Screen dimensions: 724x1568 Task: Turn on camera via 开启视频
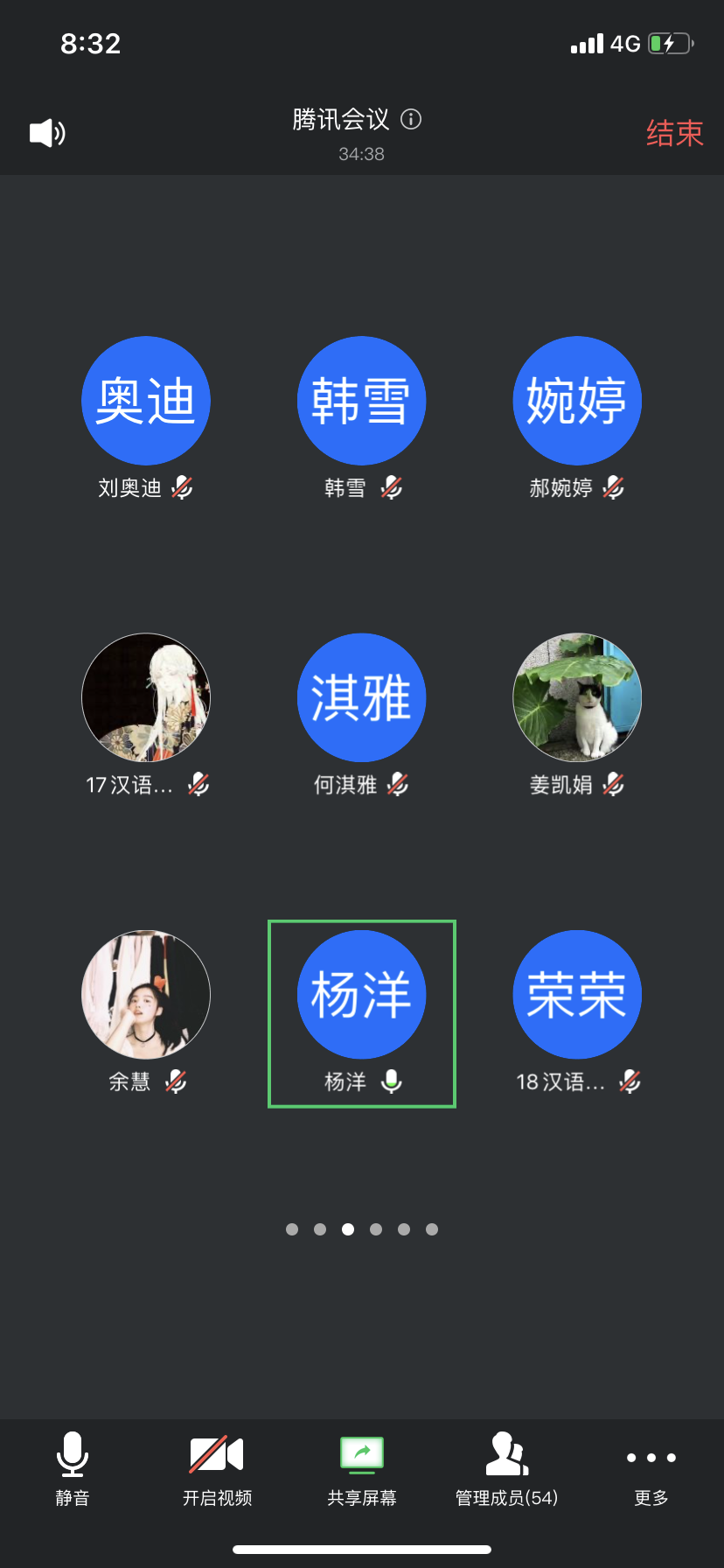coord(217,1468)
